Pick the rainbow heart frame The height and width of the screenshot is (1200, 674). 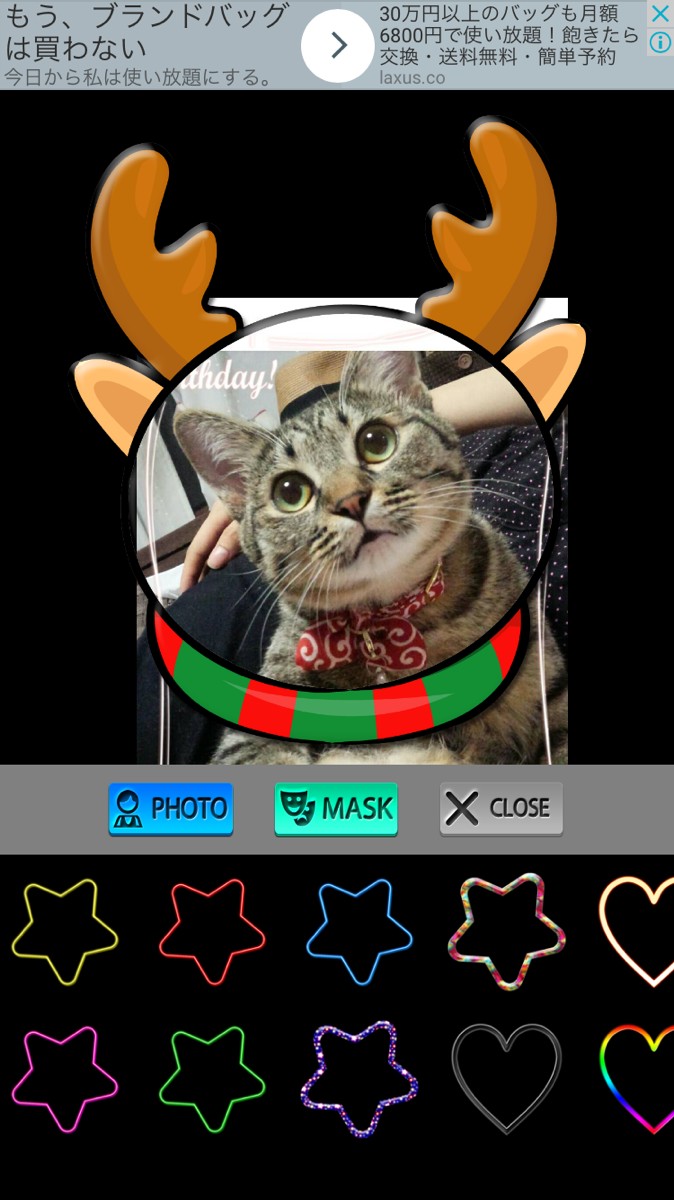pos(637,1080)
